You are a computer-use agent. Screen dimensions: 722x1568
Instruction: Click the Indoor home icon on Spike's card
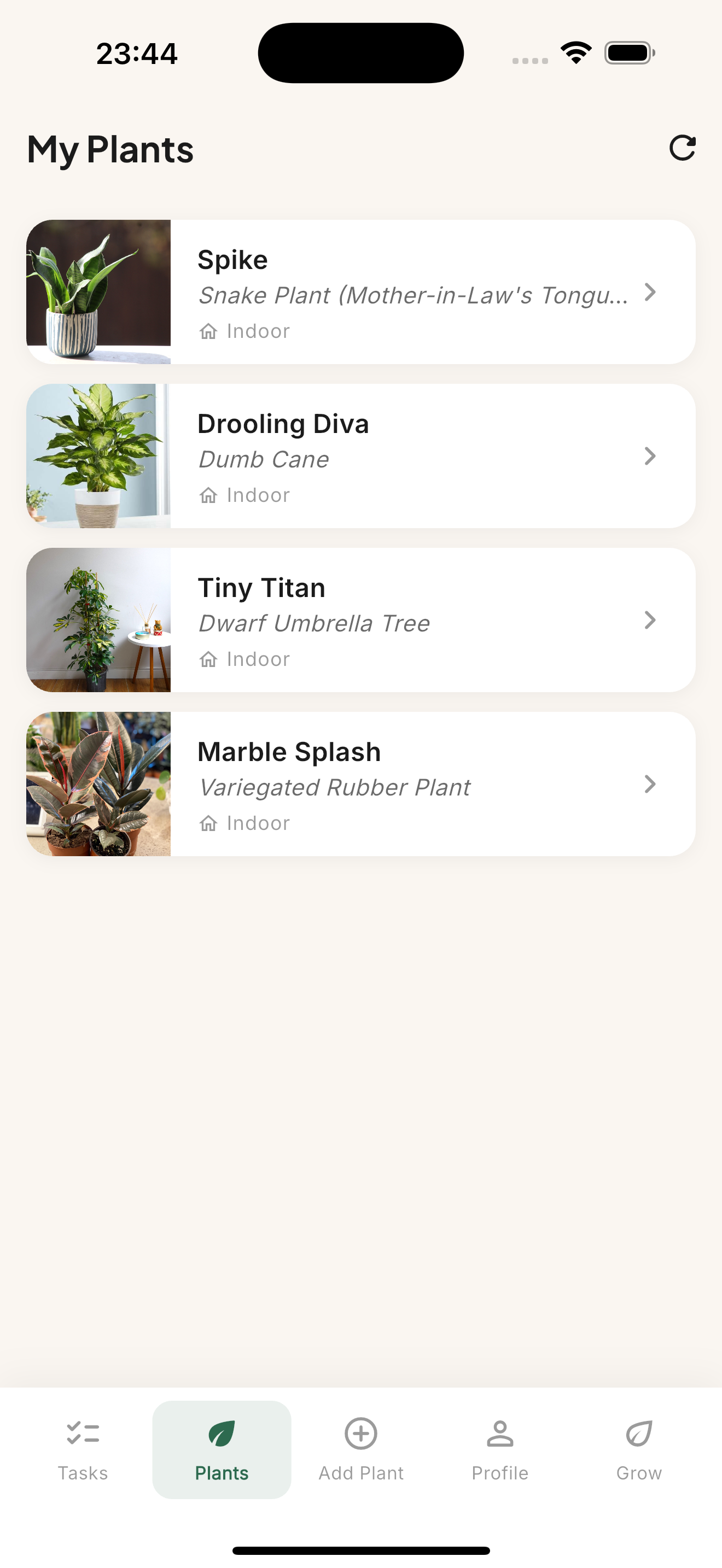point(209,331)
